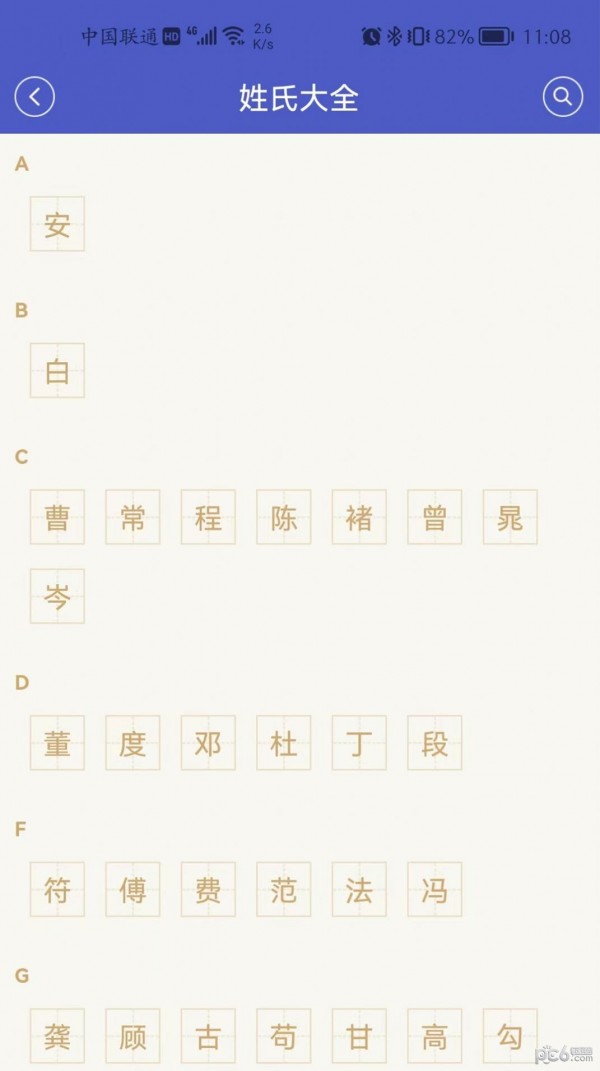Tap the surname 程
This screenshot has width=600, height=1071.
coord(208,517)
